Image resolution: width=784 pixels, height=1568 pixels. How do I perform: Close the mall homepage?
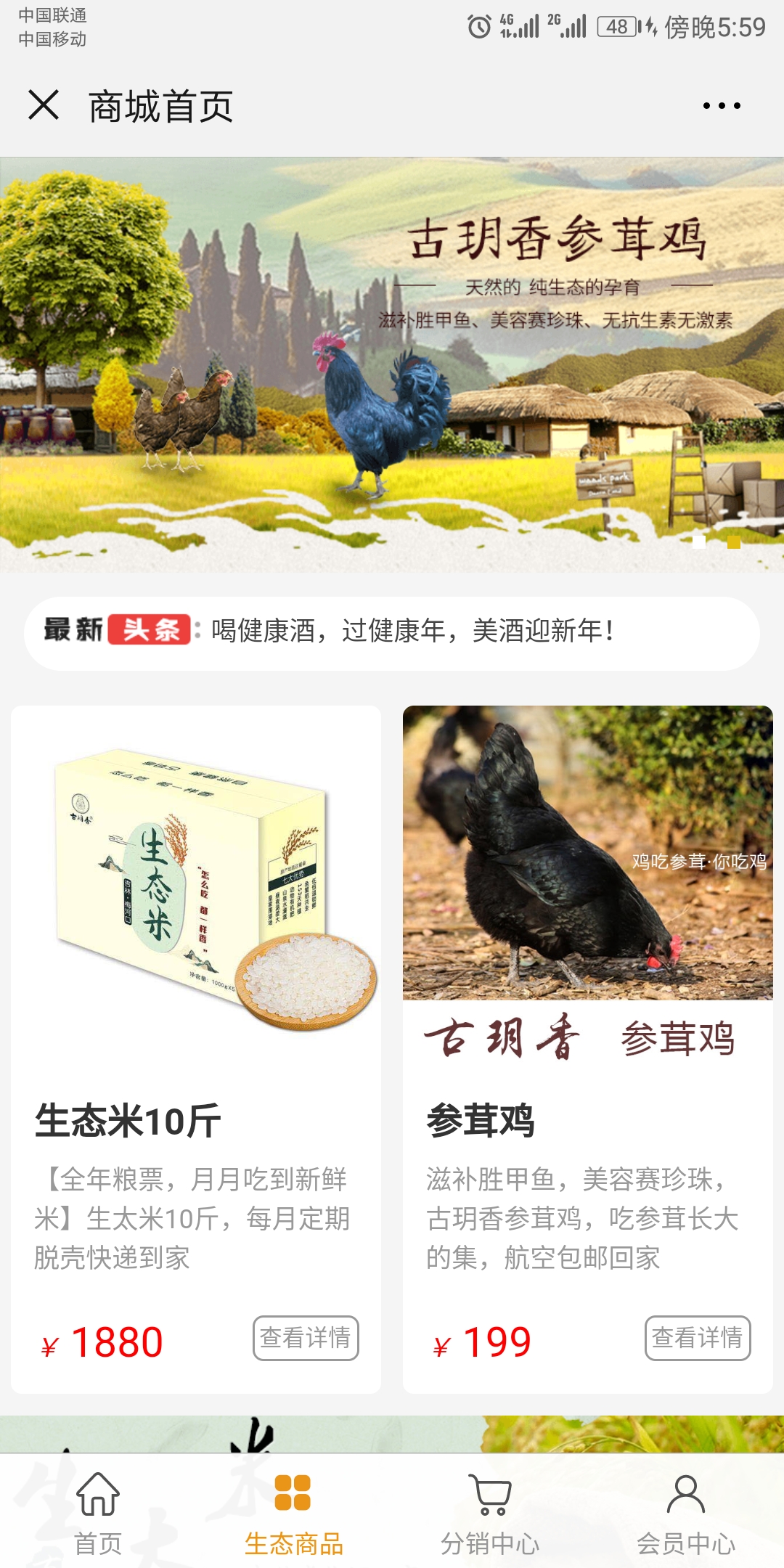click(44, 105)
